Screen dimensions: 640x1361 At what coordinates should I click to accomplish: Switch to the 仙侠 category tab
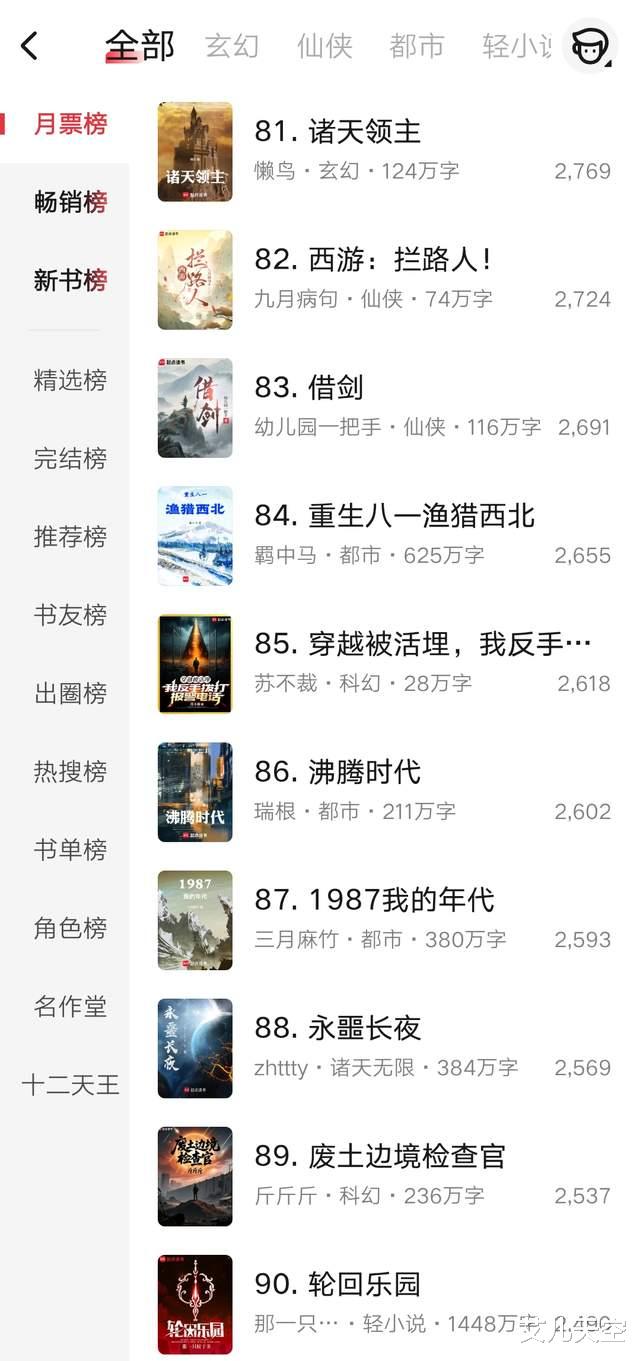click(x=324, y=46)
